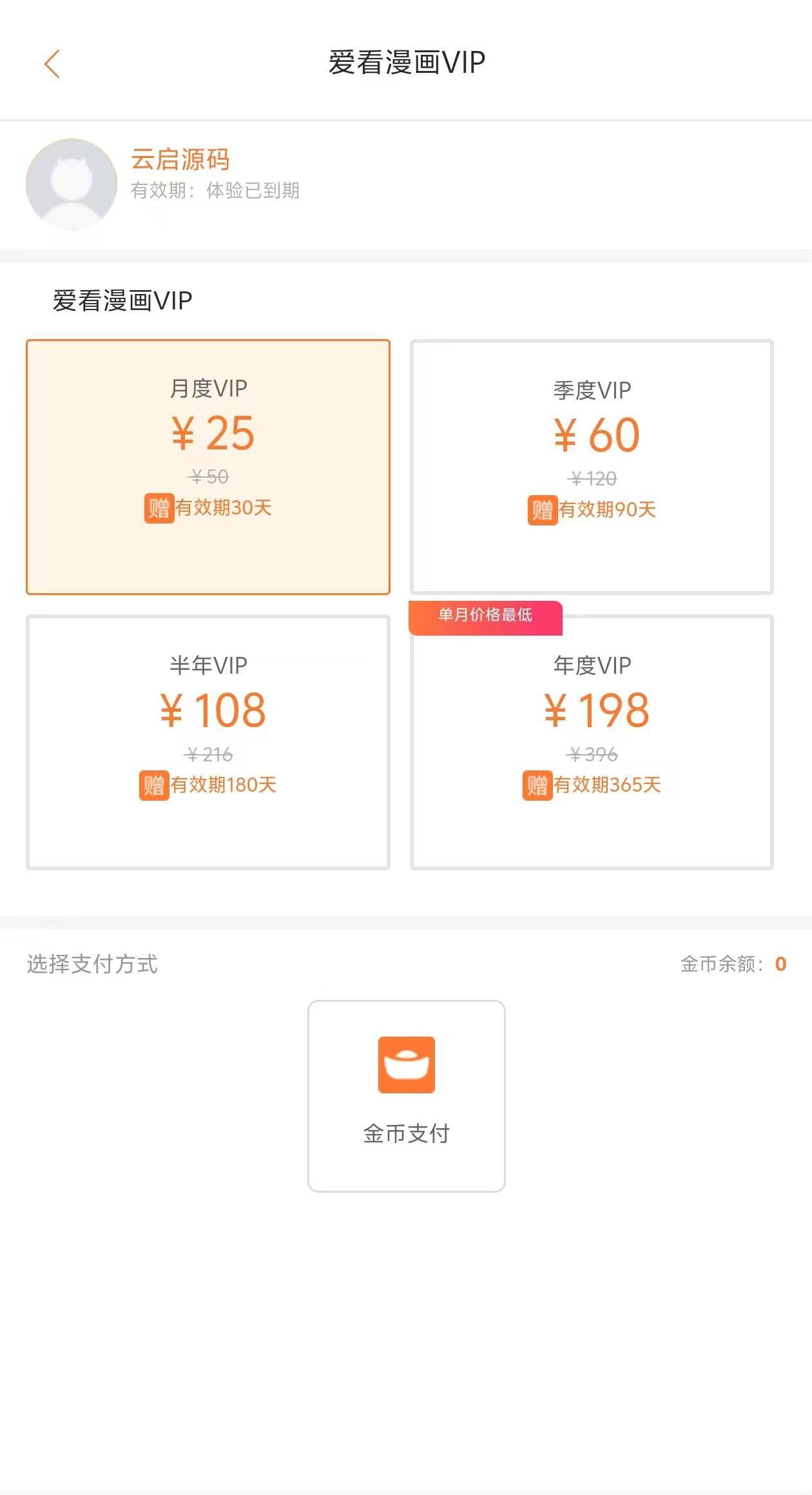This screenshot has height=1495, width=812.
Task: Select the 季度VIP plan card
Action: pos(592,466)
